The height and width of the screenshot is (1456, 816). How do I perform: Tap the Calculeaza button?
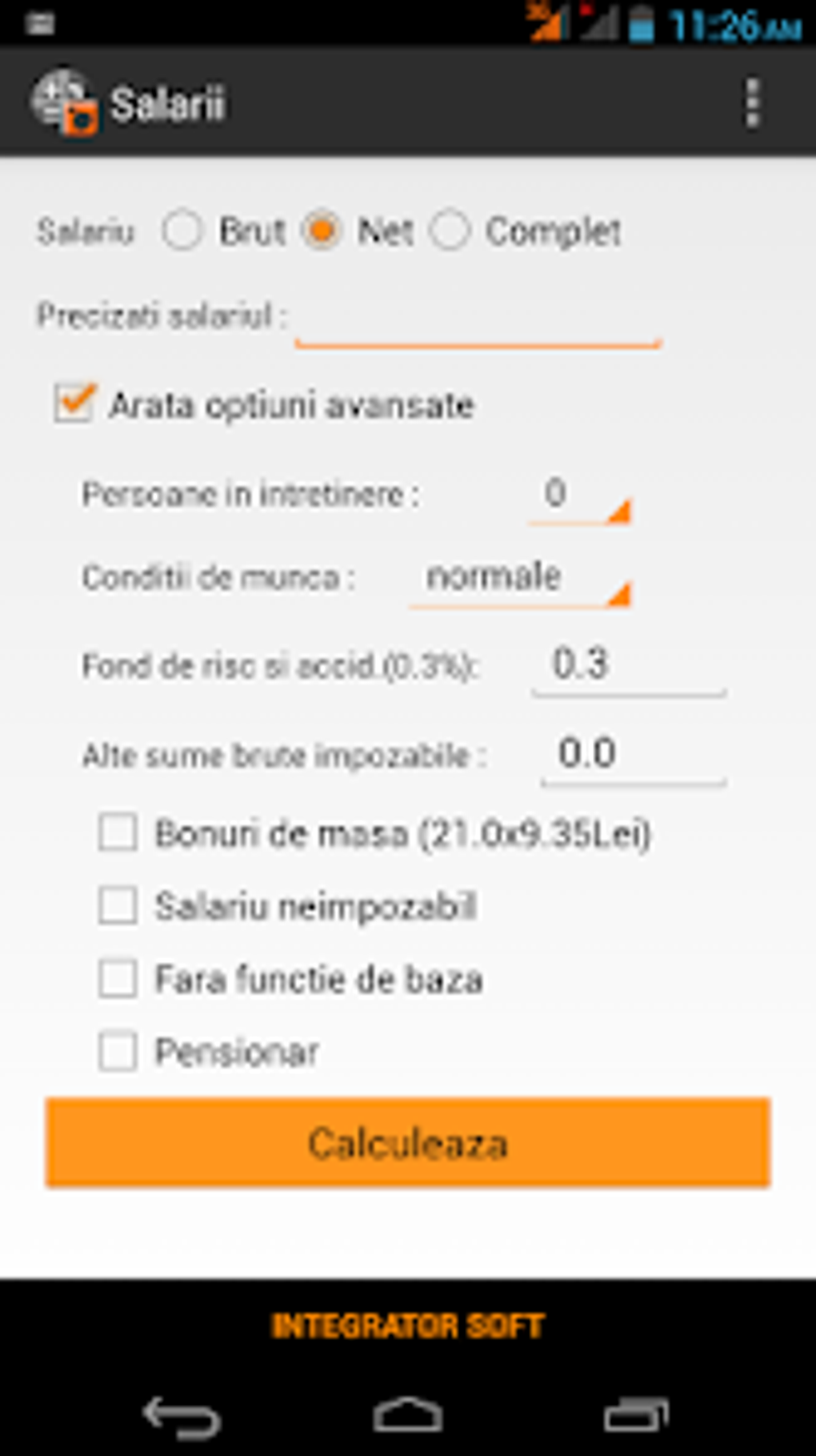pos(408,1142)
